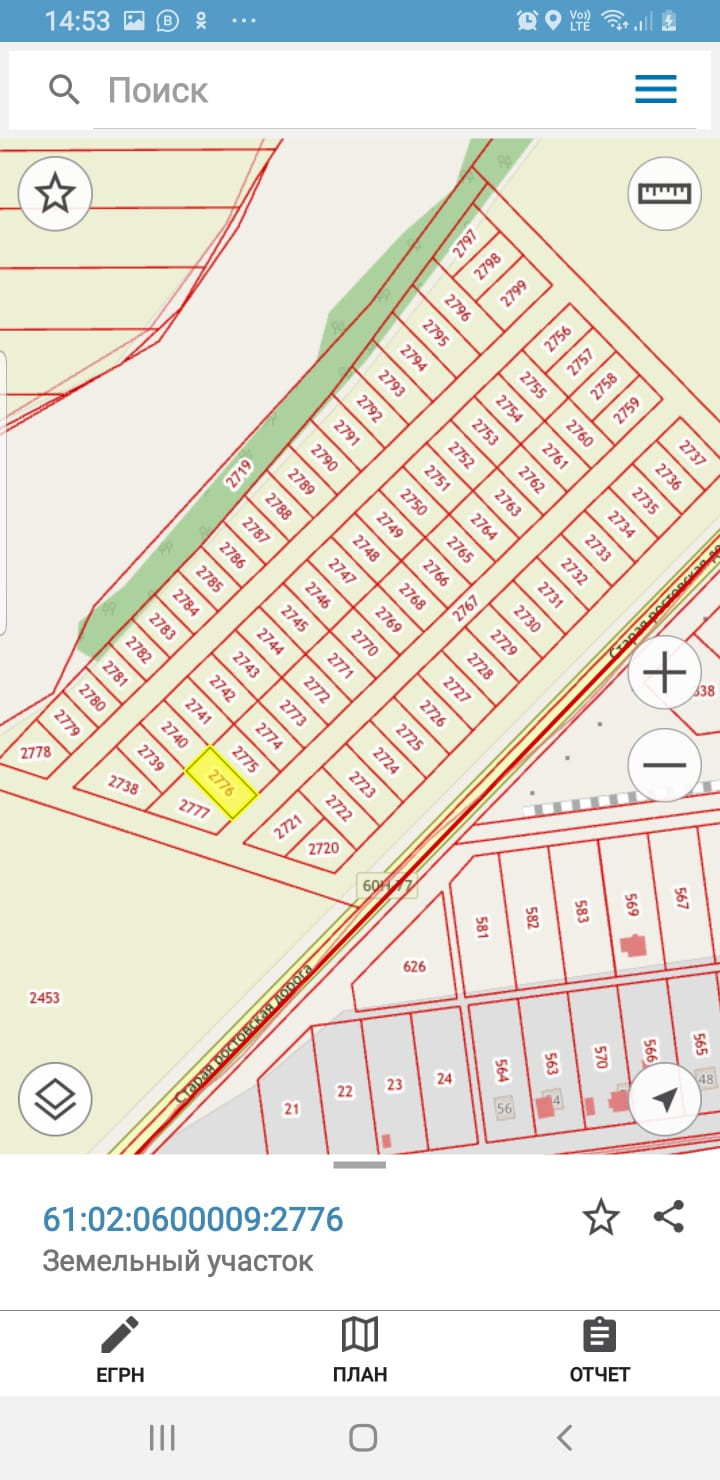720x1480 pixels.
Task: Zoom out with the minus button
Action: click(x=664, y=765)
